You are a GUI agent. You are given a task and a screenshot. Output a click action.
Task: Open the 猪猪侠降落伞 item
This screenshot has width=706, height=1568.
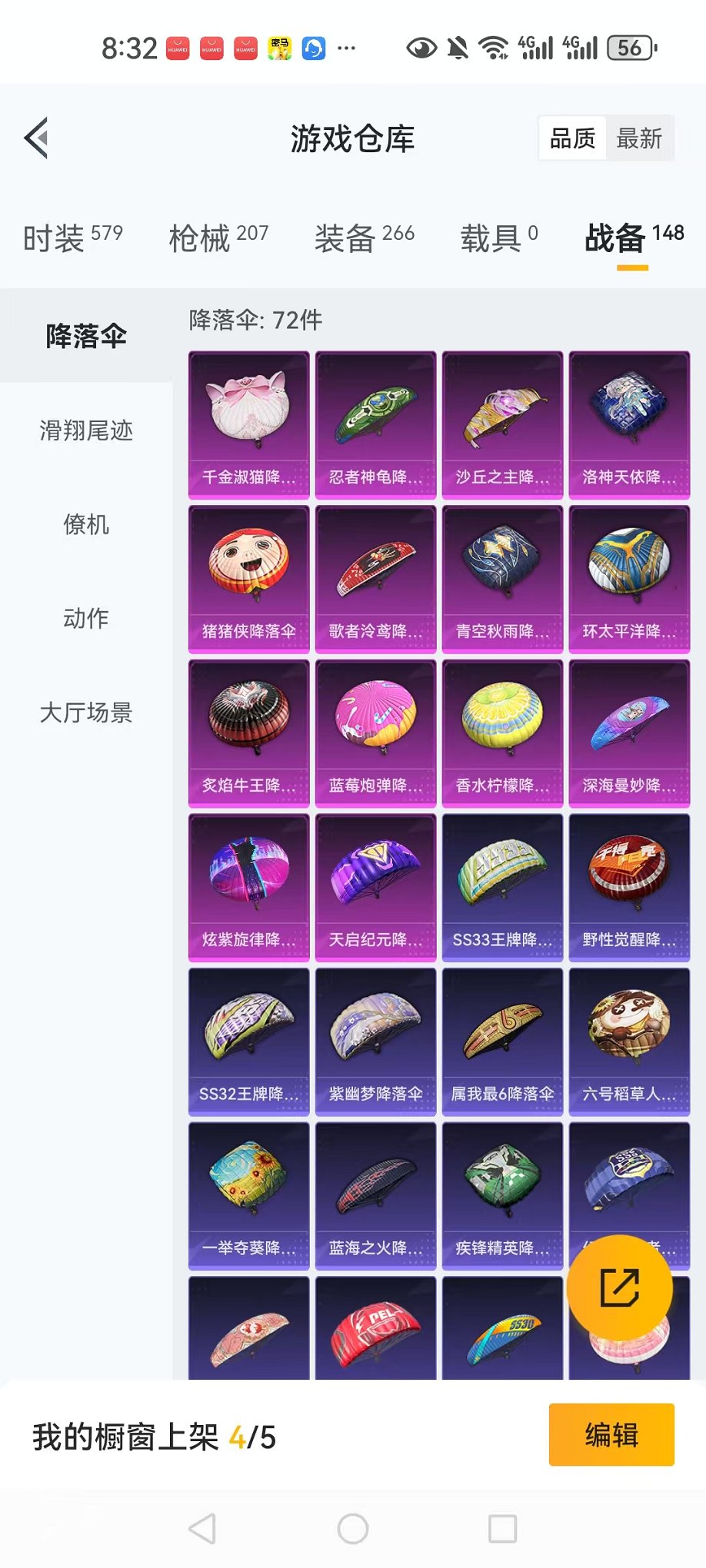[249, 580]
